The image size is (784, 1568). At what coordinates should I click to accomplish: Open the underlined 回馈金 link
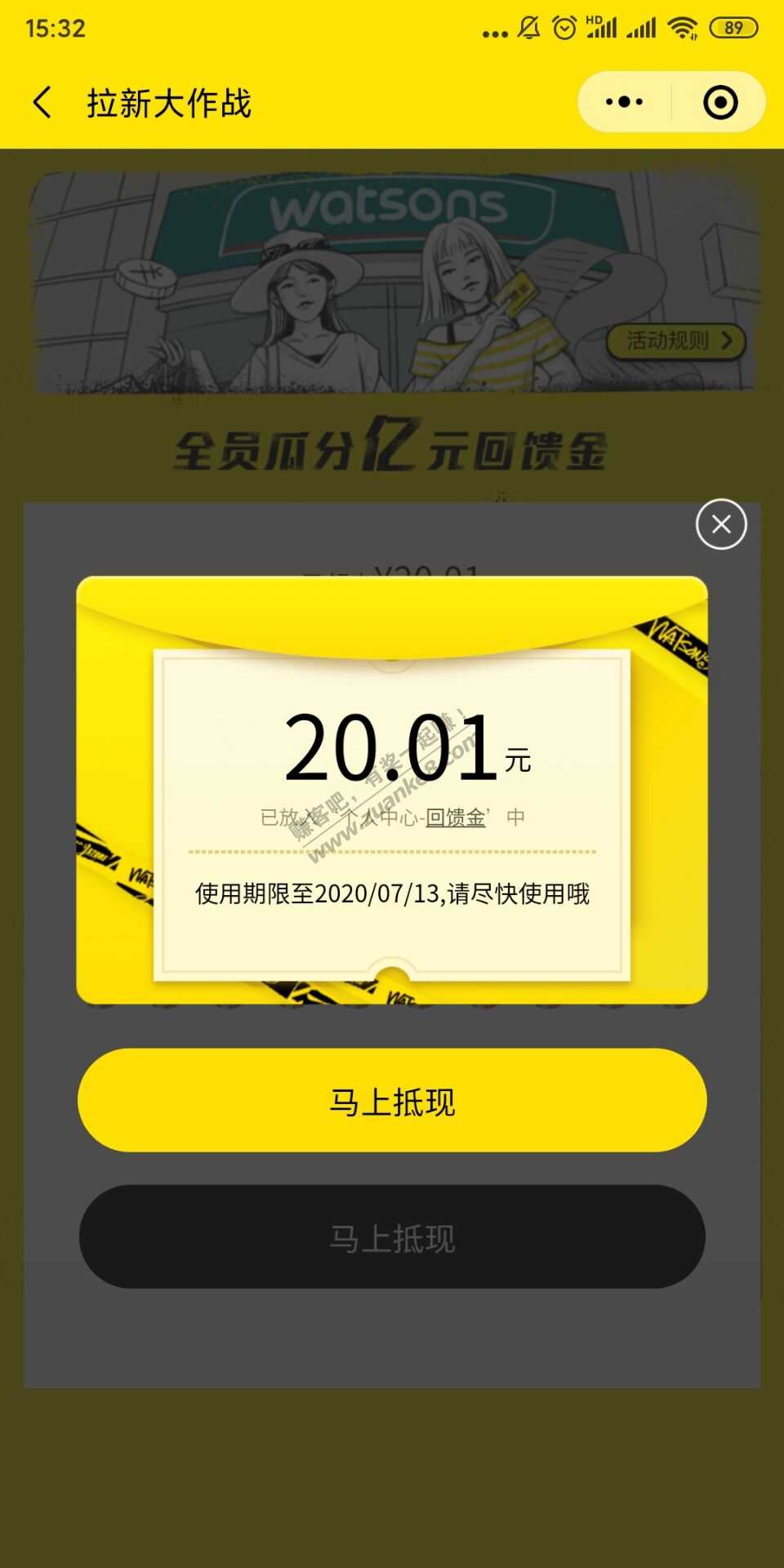pos(456,817)
